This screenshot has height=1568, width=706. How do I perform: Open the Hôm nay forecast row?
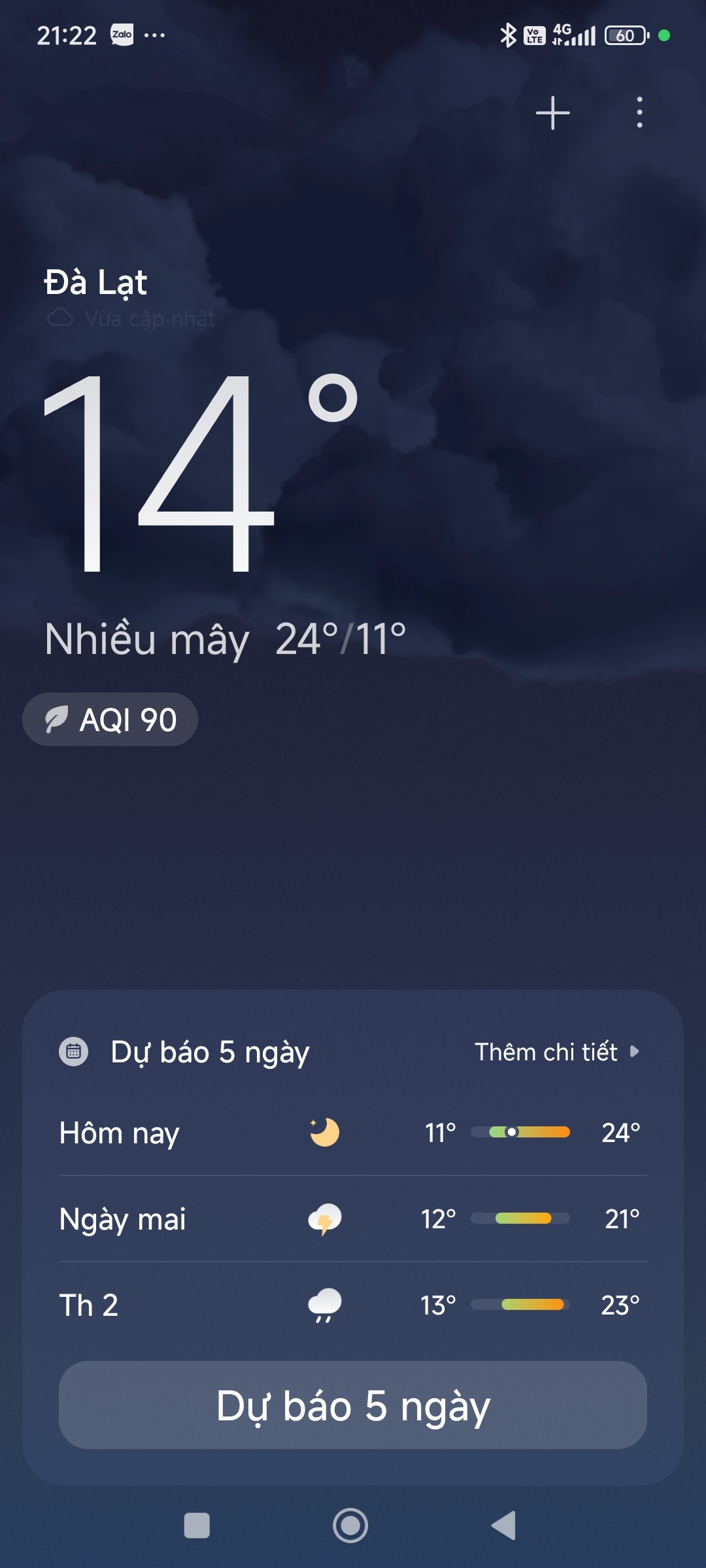(x=353, y=1132)
